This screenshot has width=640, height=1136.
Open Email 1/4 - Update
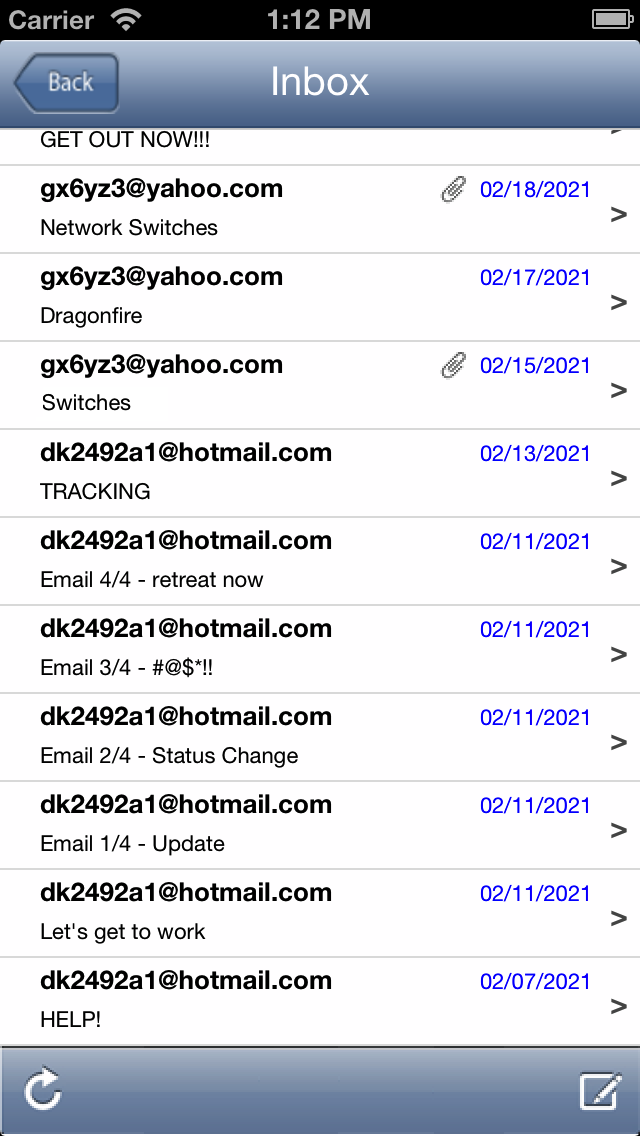[320, 825]
